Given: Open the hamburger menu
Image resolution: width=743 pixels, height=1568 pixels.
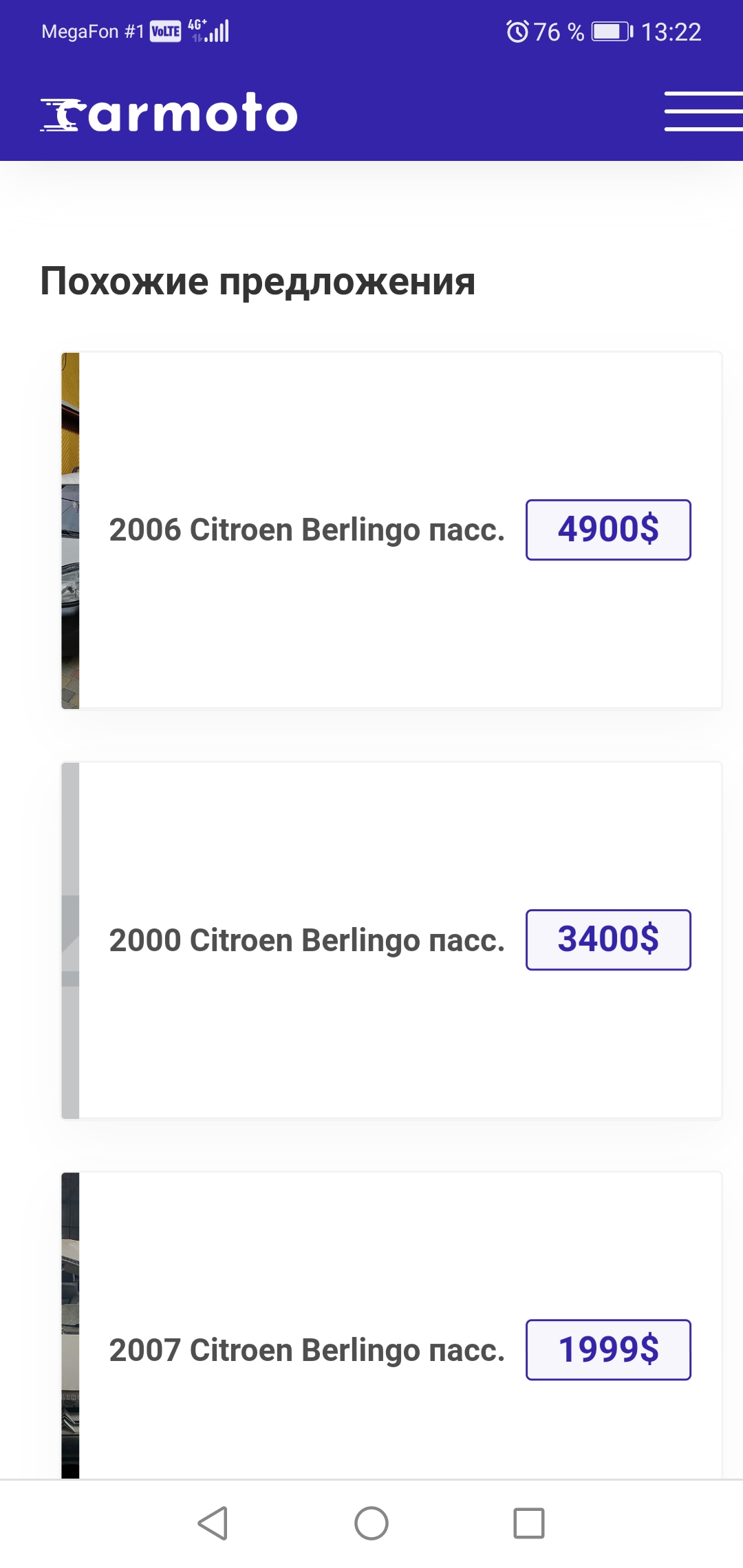Looking at the screenshot, I should pos(703,111).
